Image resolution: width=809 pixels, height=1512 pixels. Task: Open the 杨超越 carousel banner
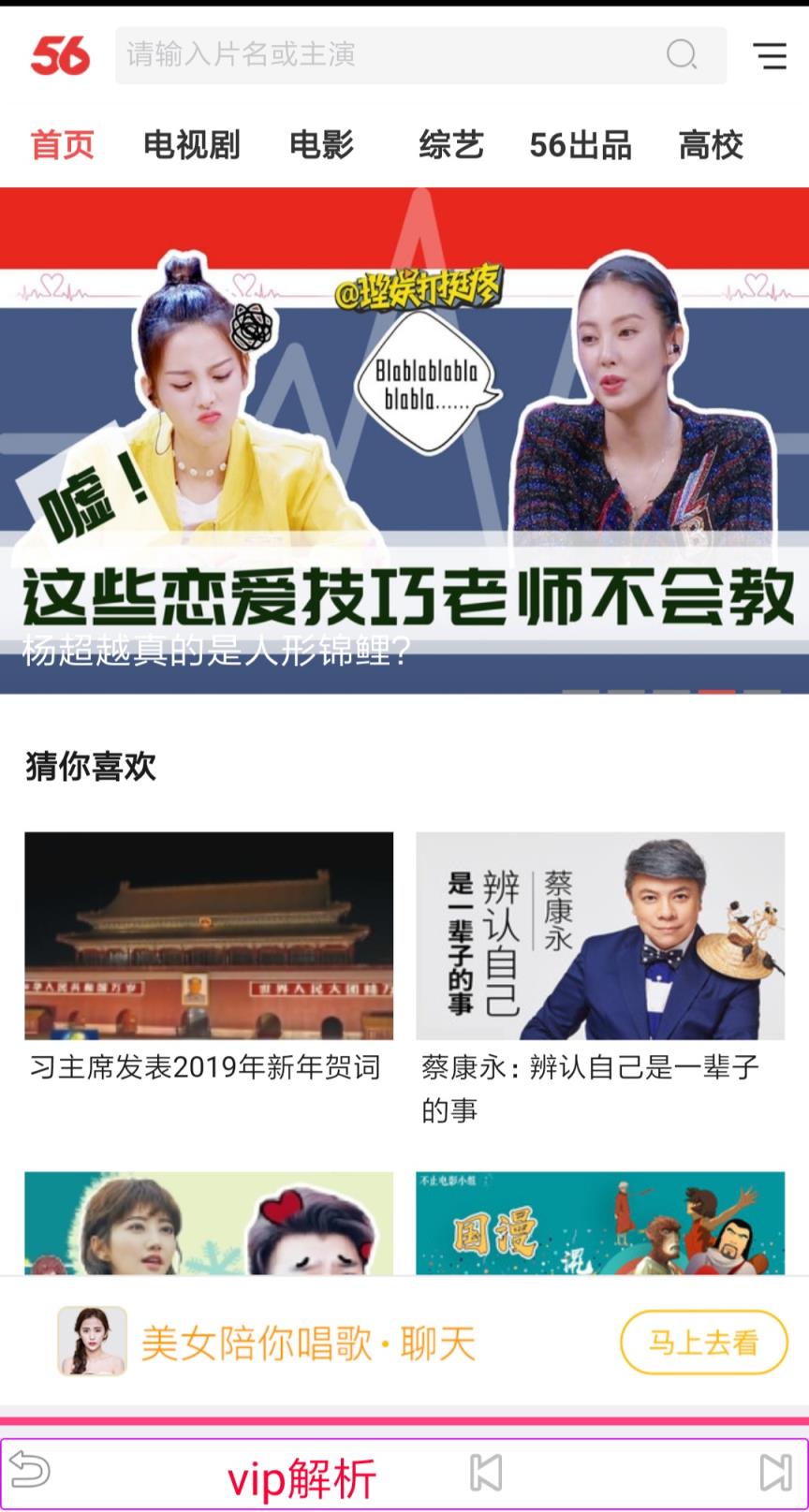pyautogui.click(x=404, y=440)
